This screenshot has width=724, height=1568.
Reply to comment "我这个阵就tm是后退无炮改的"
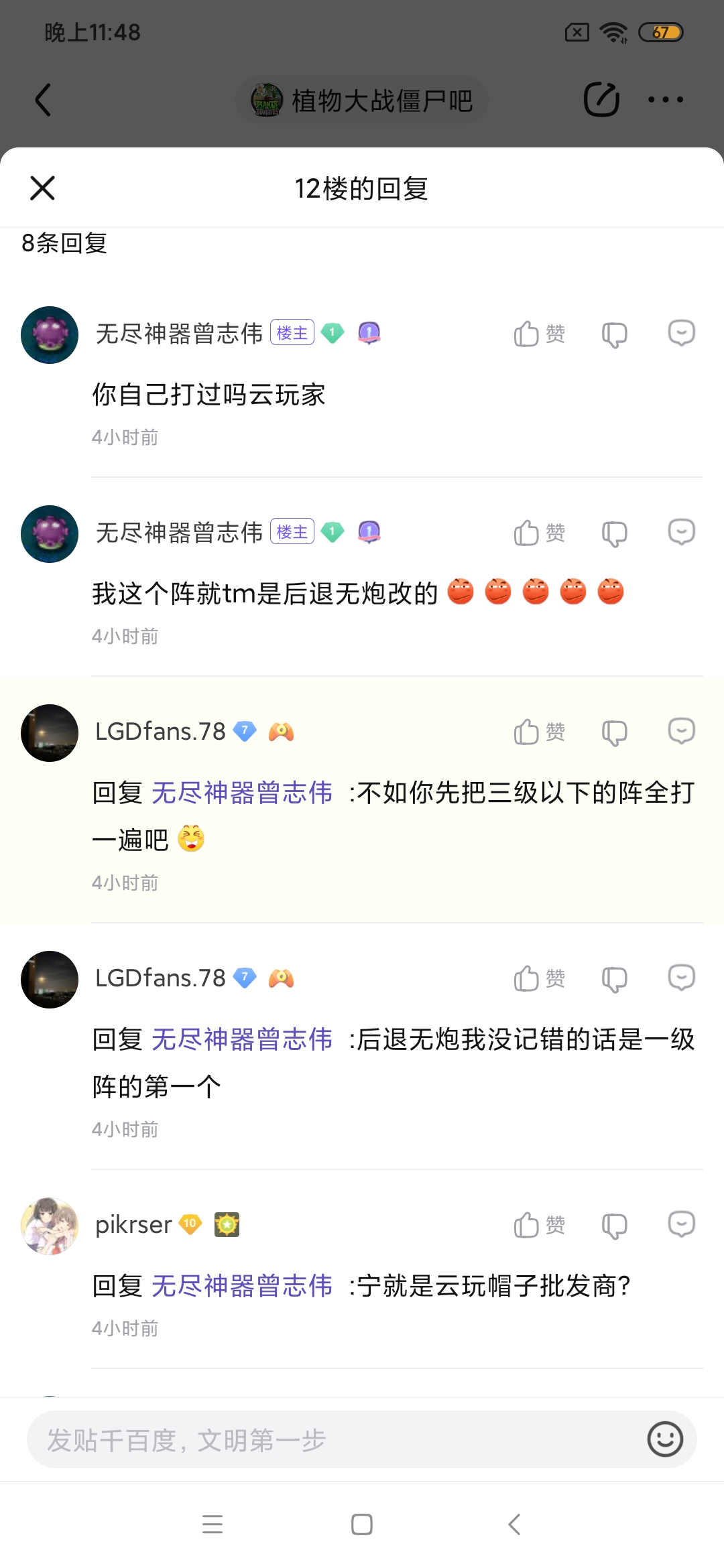pos(681,533)
